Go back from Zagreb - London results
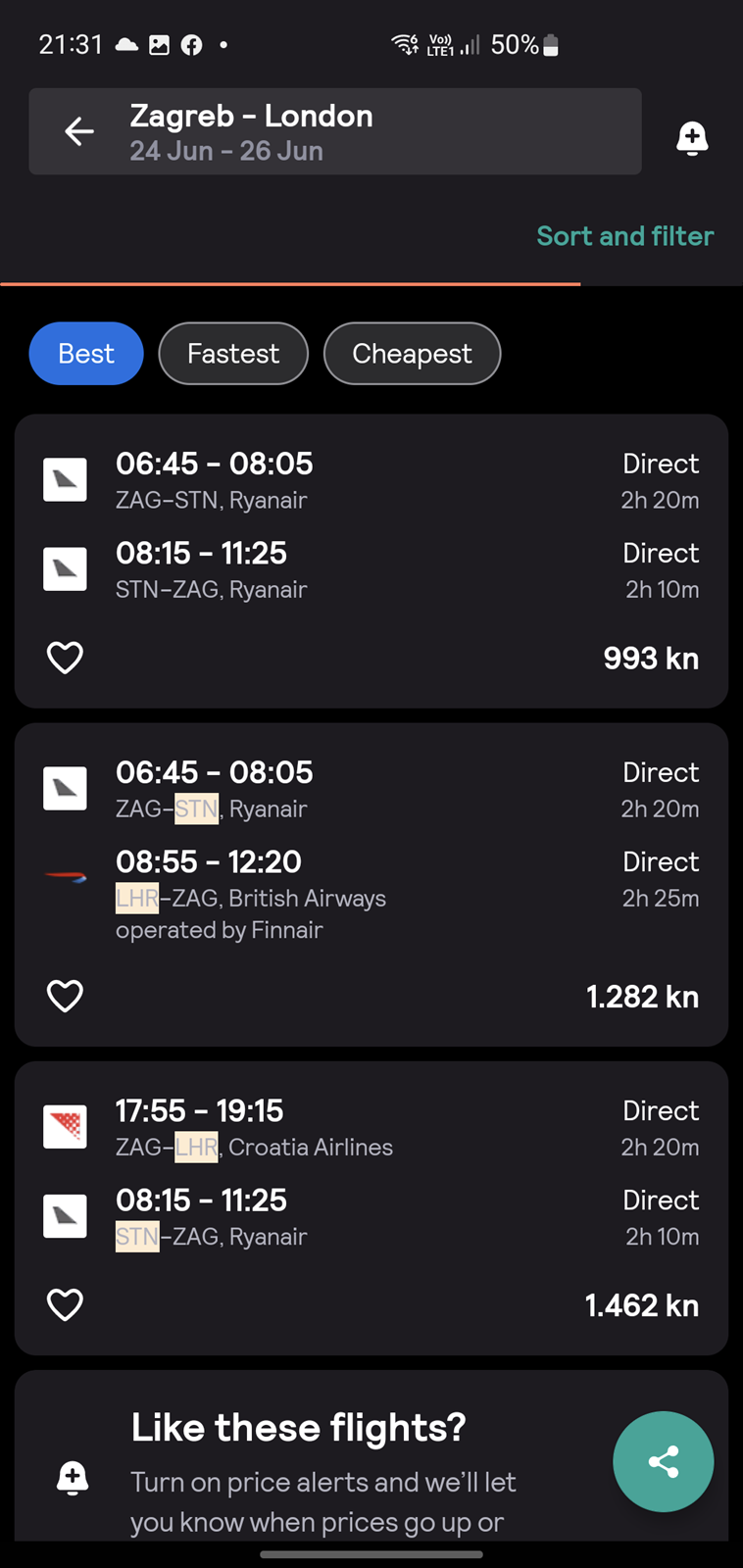 pos(79,131)
